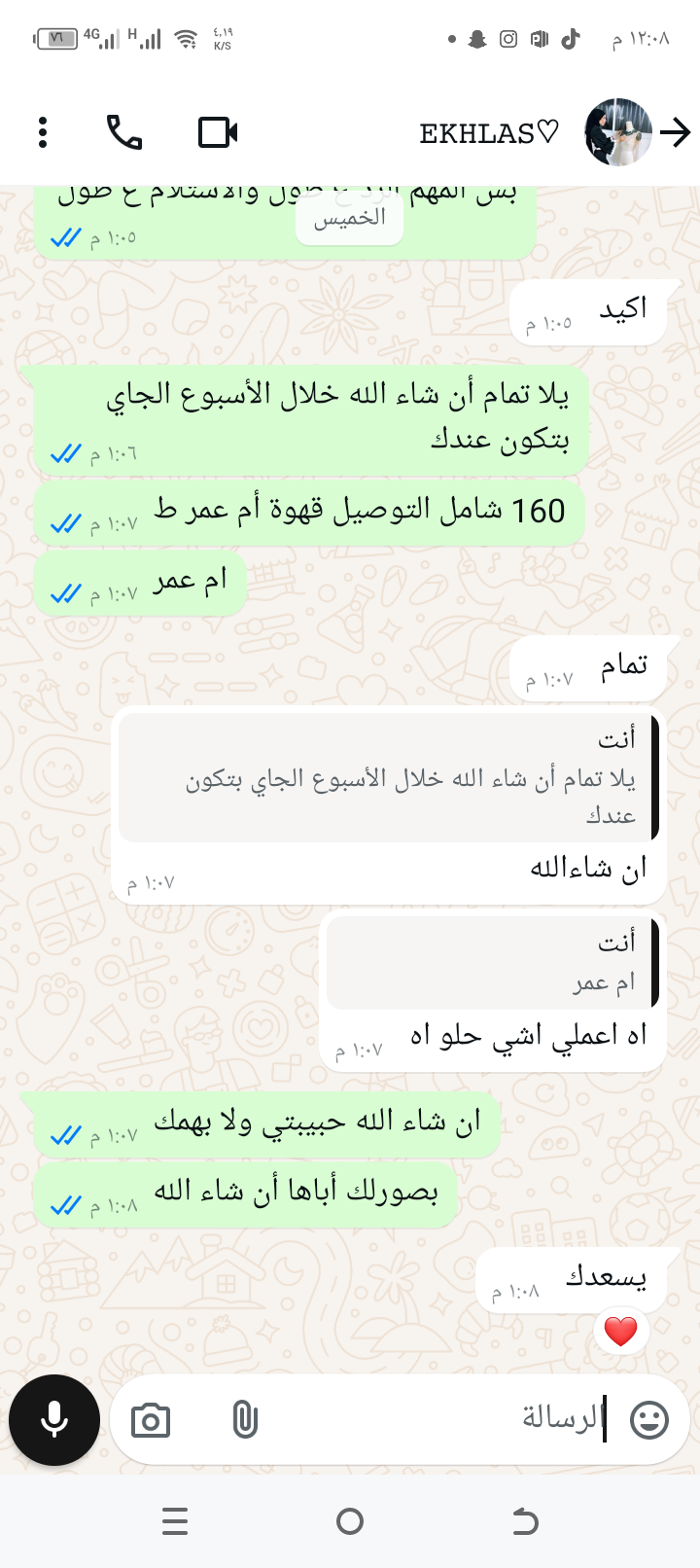Open EKHLAS contact info from the name
Image resolution: width=700 pixels, height=1568 pixels.
pos(489,133)
